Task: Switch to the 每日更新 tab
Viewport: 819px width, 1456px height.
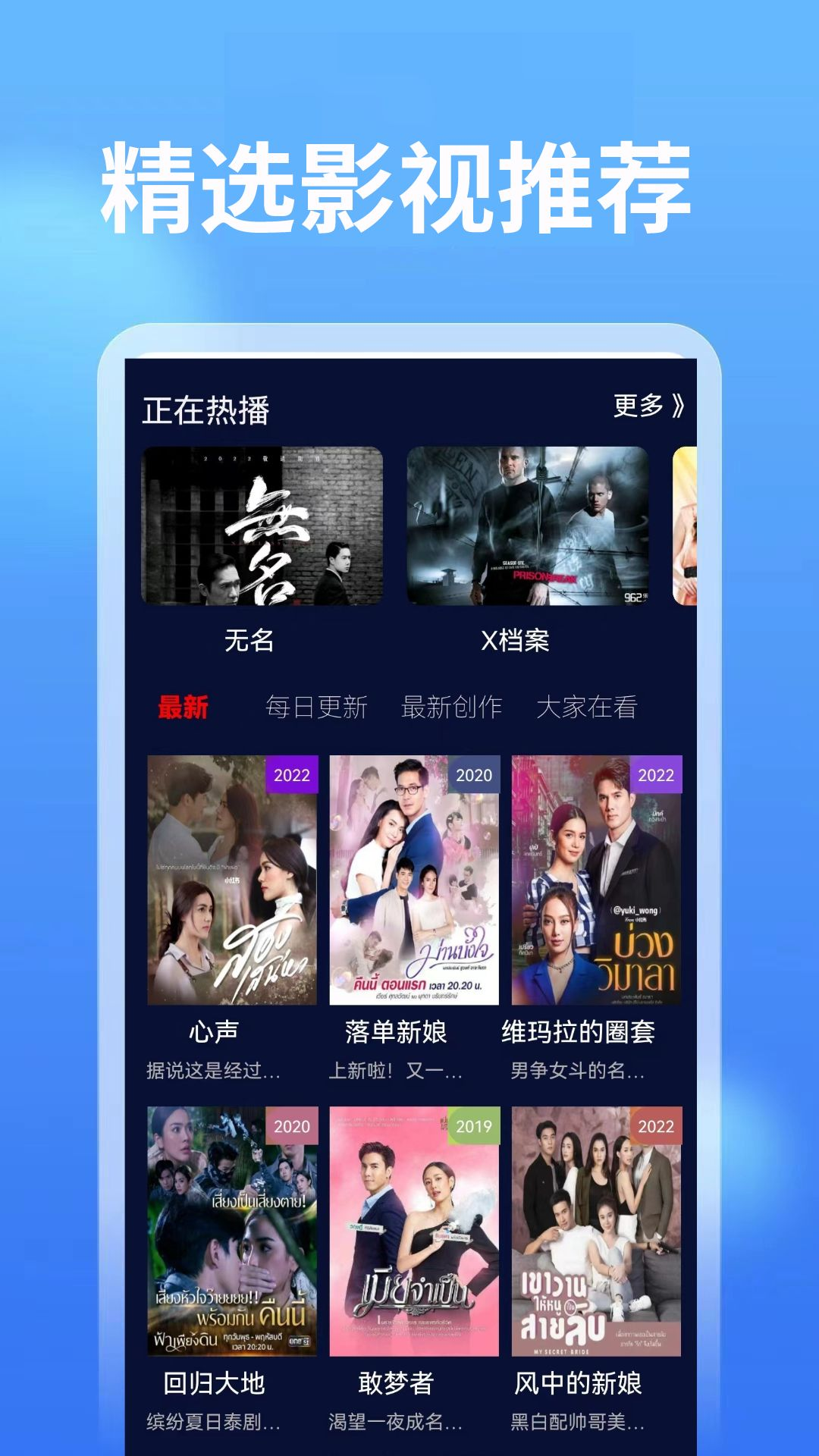Action: click(x=315, y=707)
